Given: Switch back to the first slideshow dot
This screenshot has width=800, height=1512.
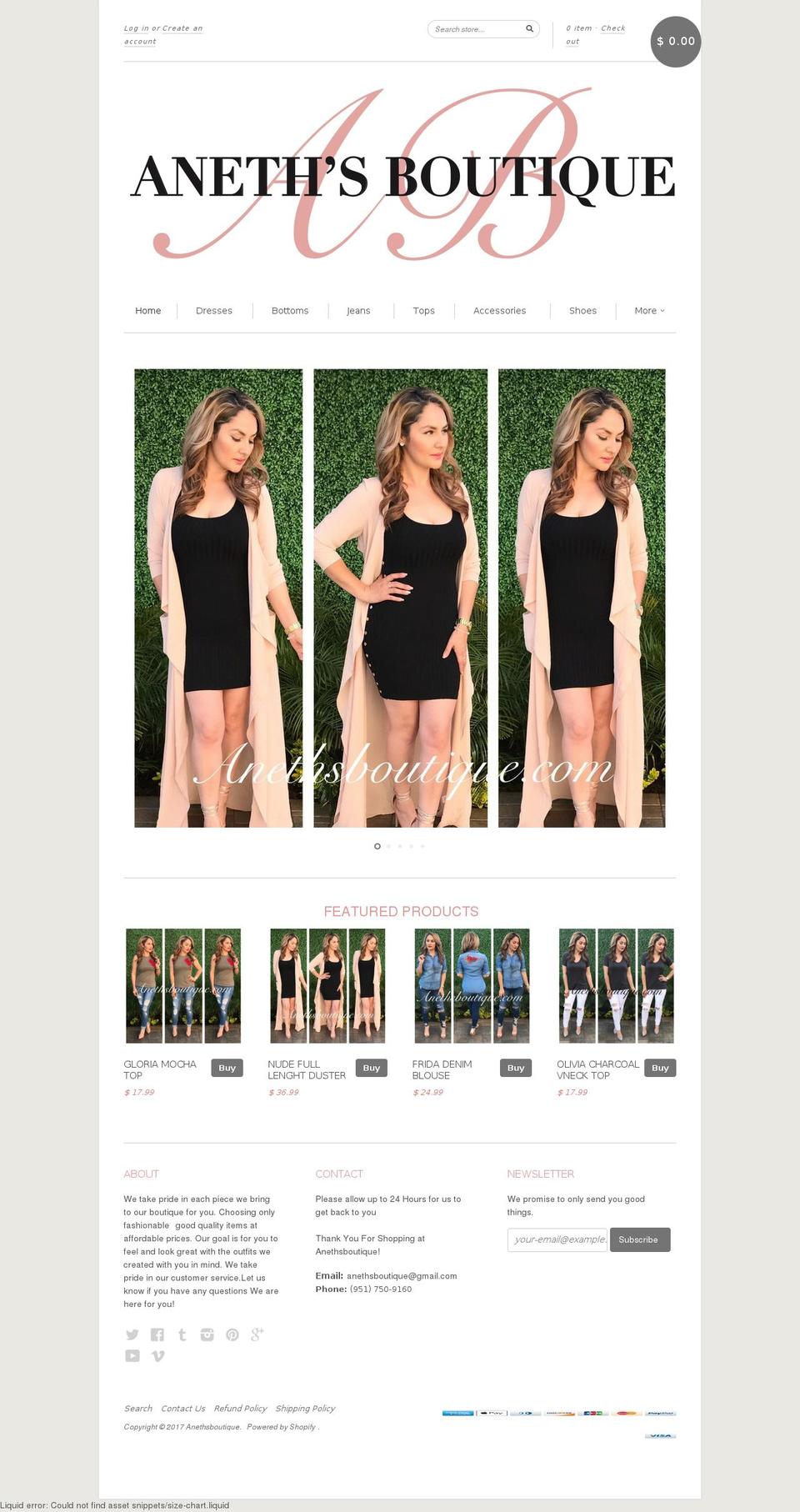Looking at the screenshot, I should click(x=377, y=845).
